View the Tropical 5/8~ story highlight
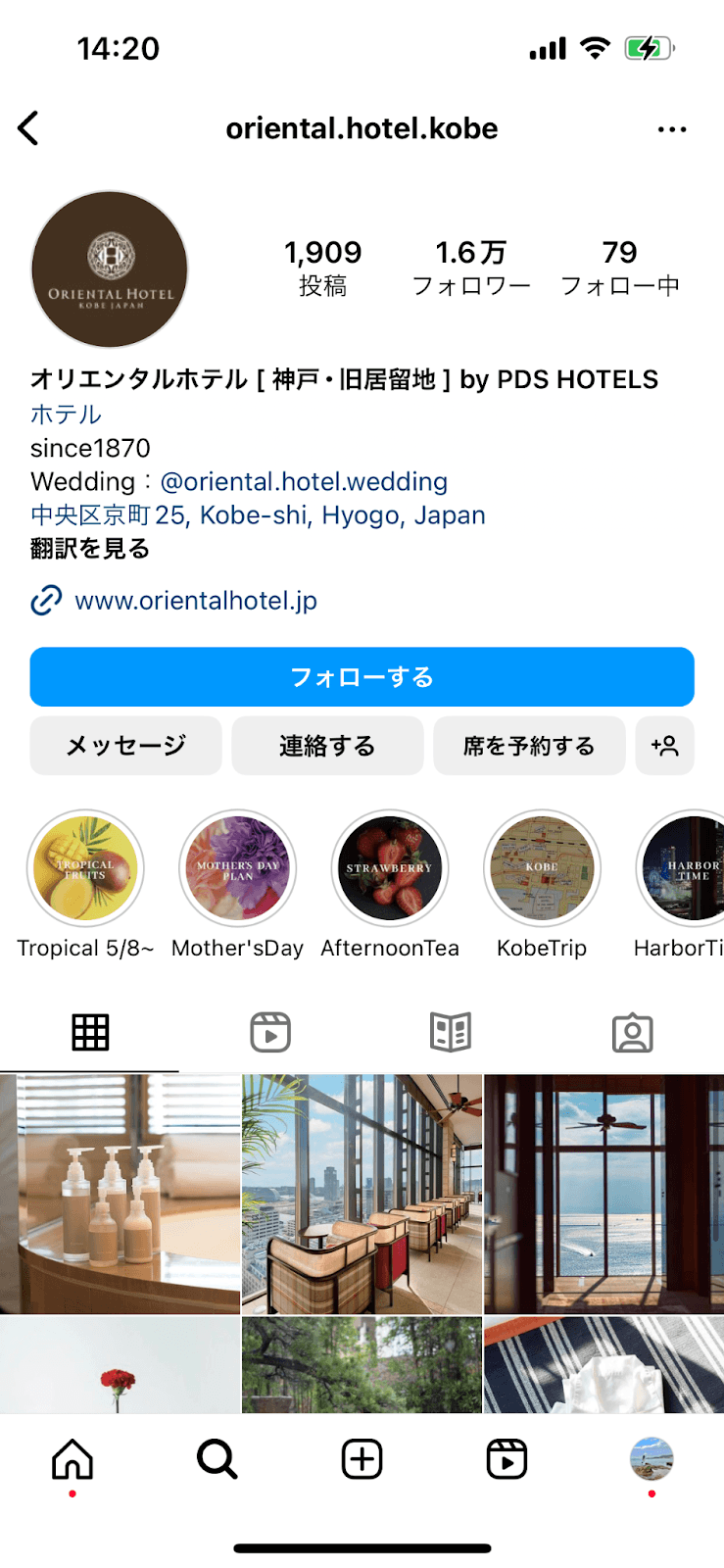This screenshot has height=1568, width=724. pos(85,868)
